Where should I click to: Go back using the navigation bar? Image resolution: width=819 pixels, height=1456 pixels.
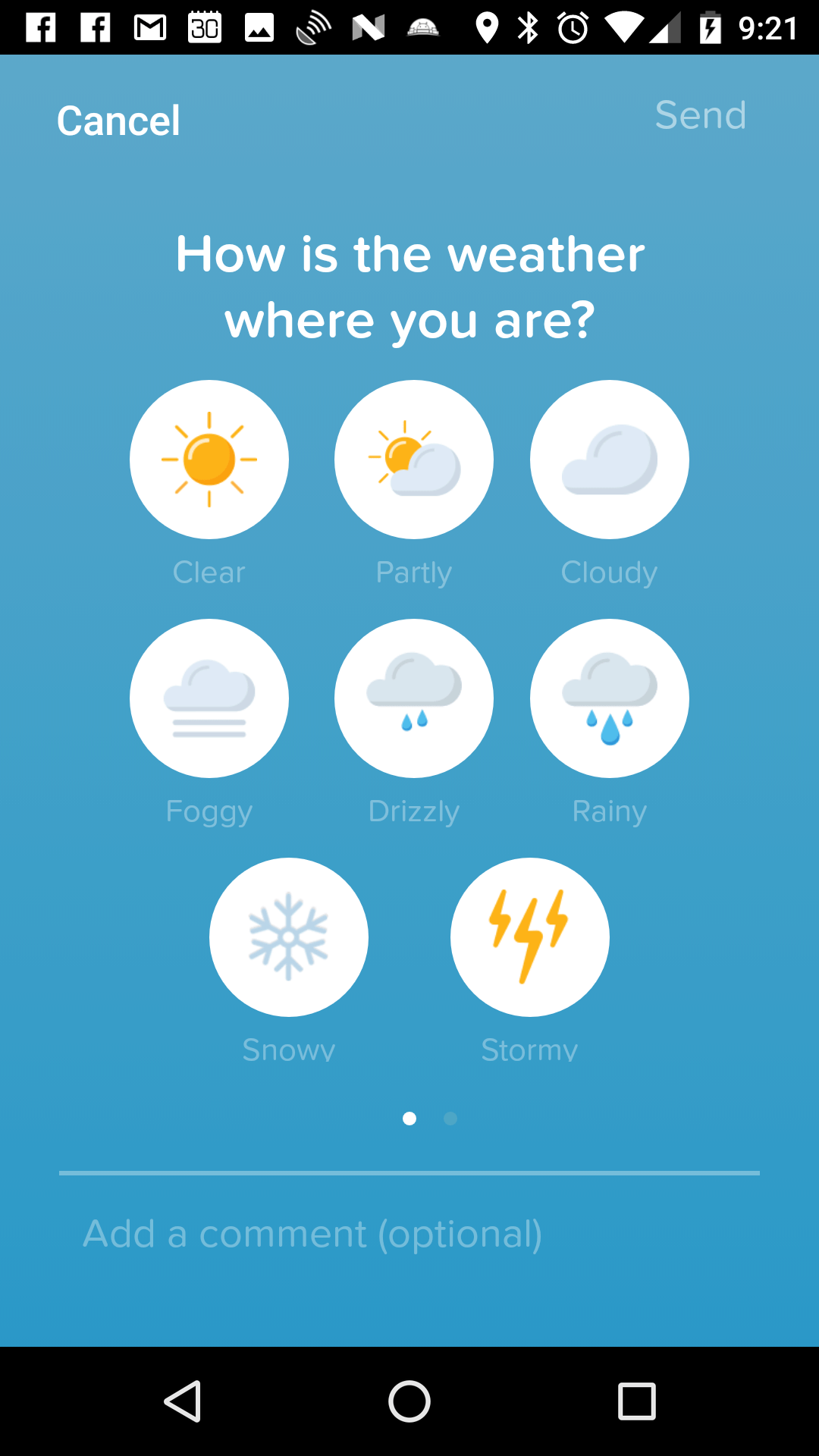(183, 1401)
